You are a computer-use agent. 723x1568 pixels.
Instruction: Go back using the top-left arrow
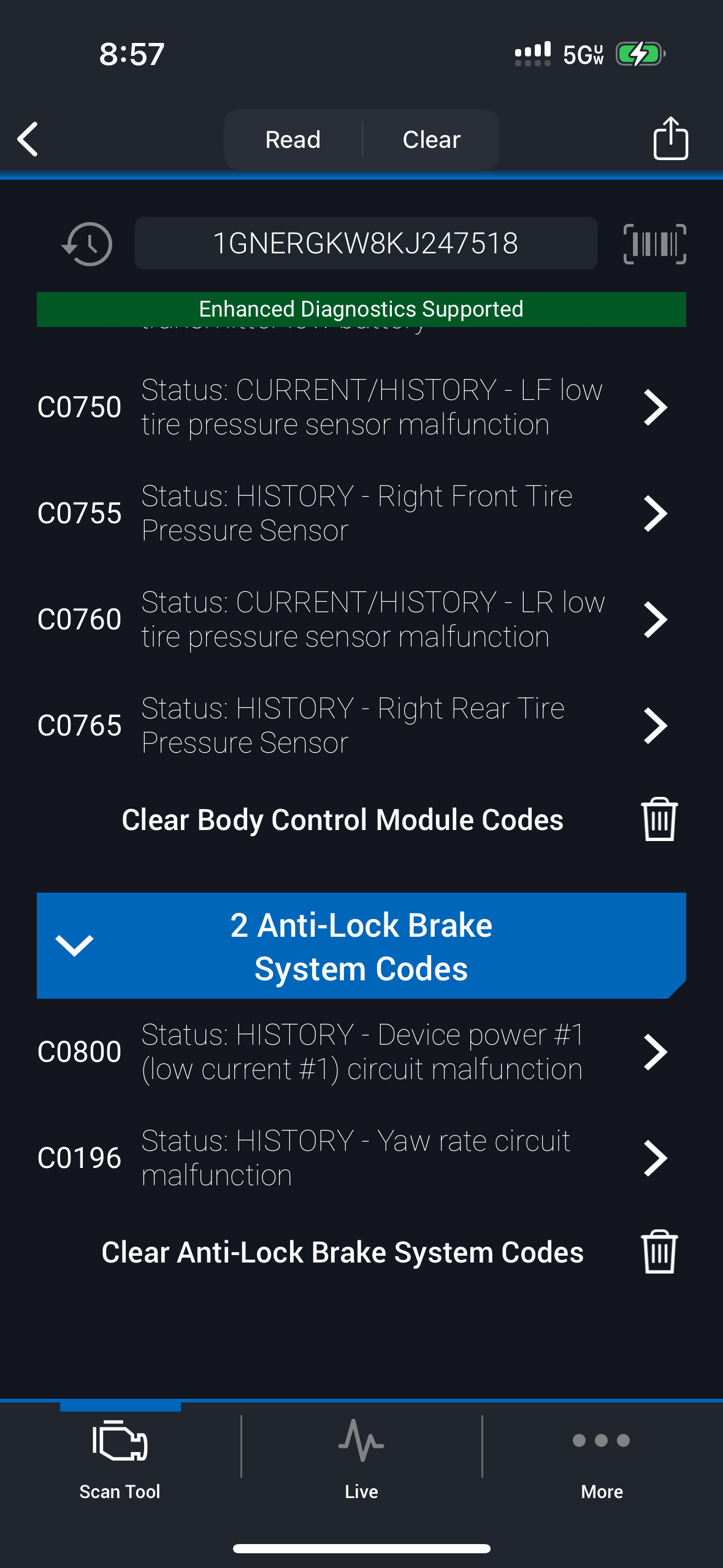28,139
